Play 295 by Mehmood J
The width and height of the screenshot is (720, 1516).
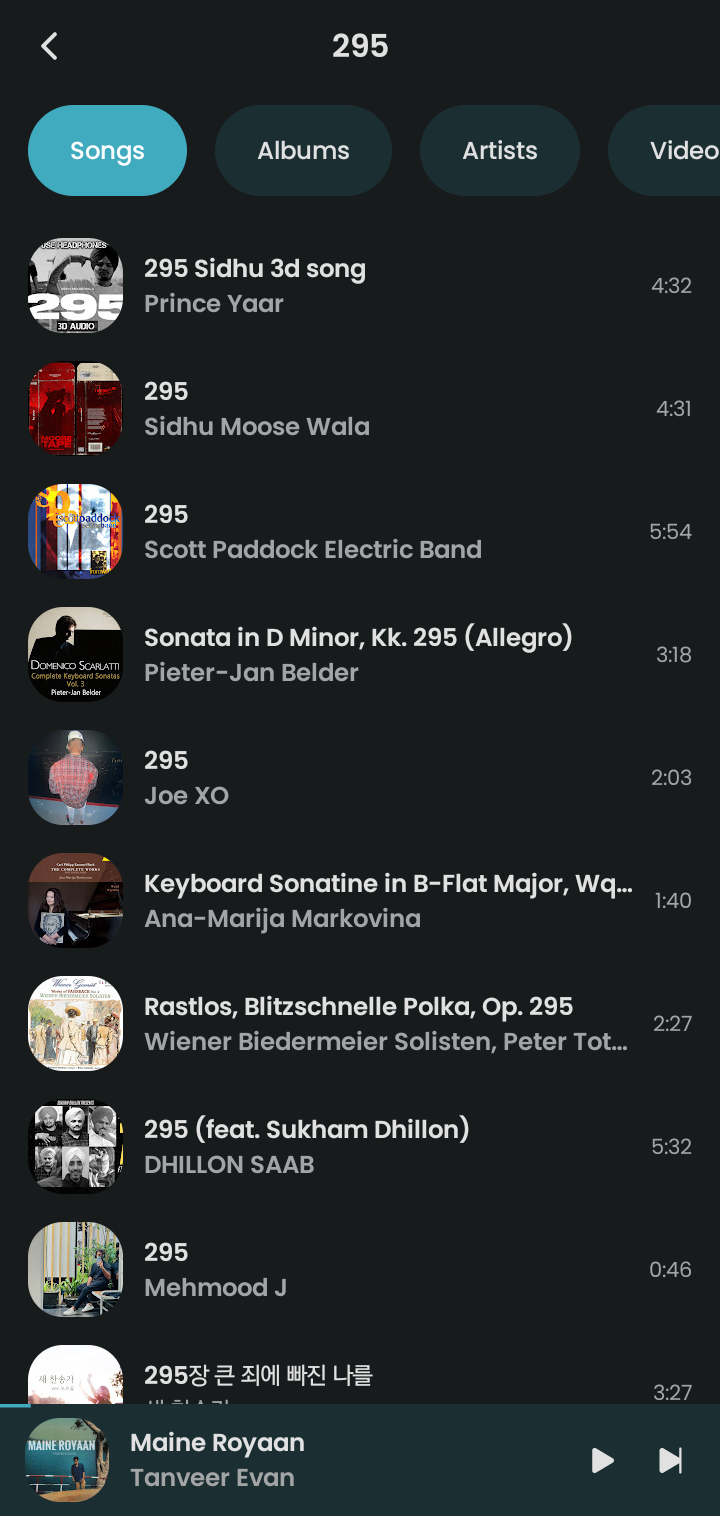360,1270
